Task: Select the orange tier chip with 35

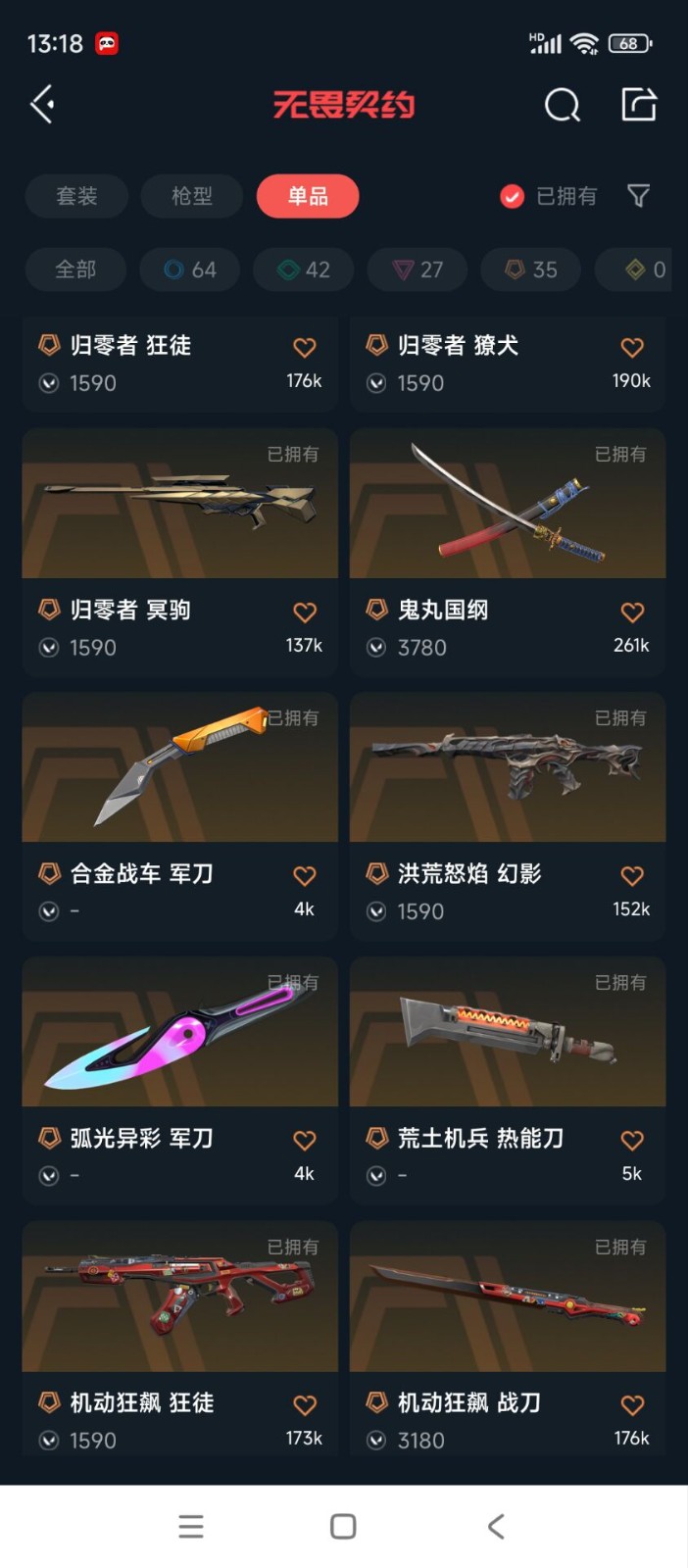Action: pos(531,269)
